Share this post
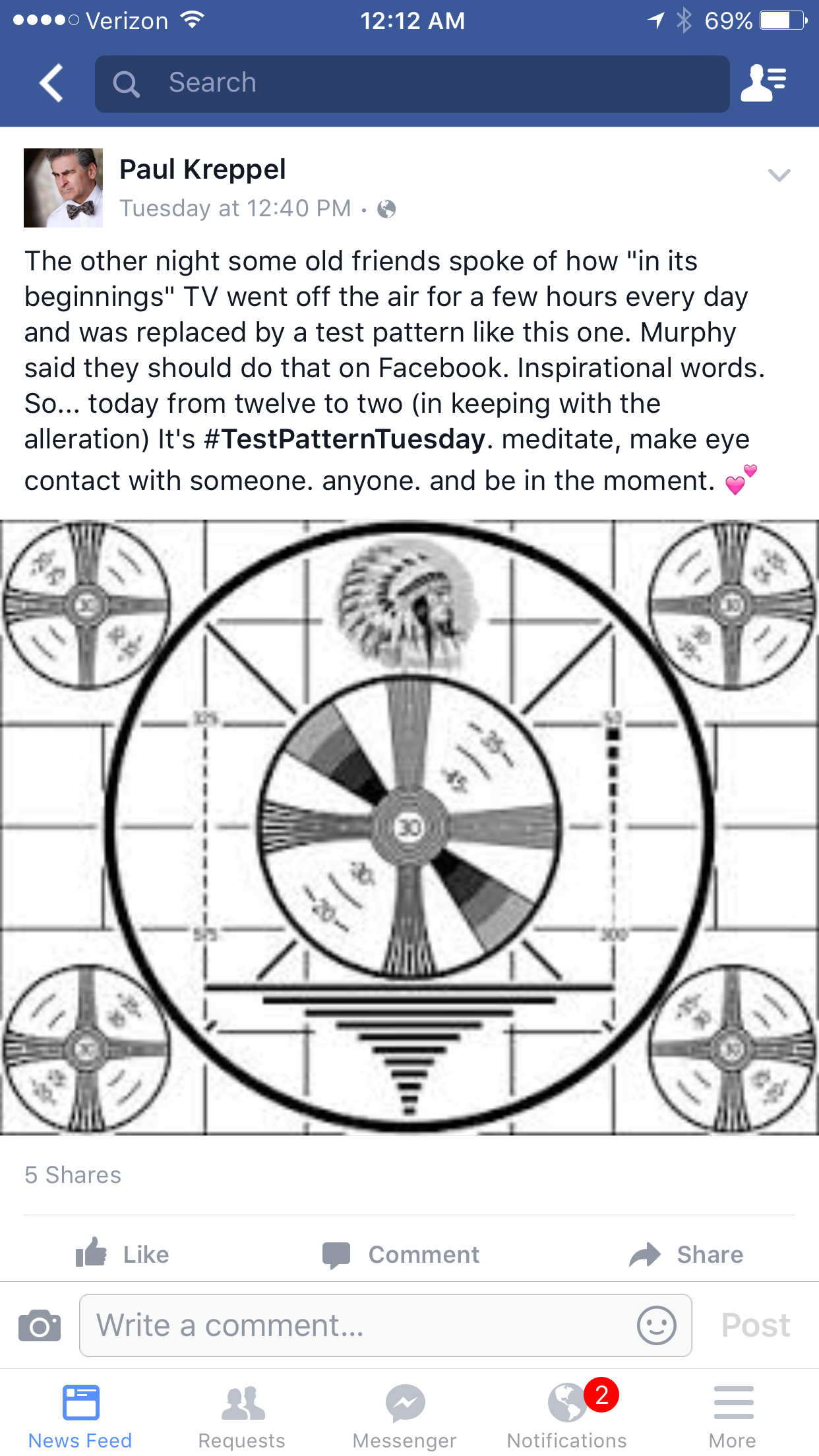This screenshot has width=819, height=1456. tap(686, 1254)
